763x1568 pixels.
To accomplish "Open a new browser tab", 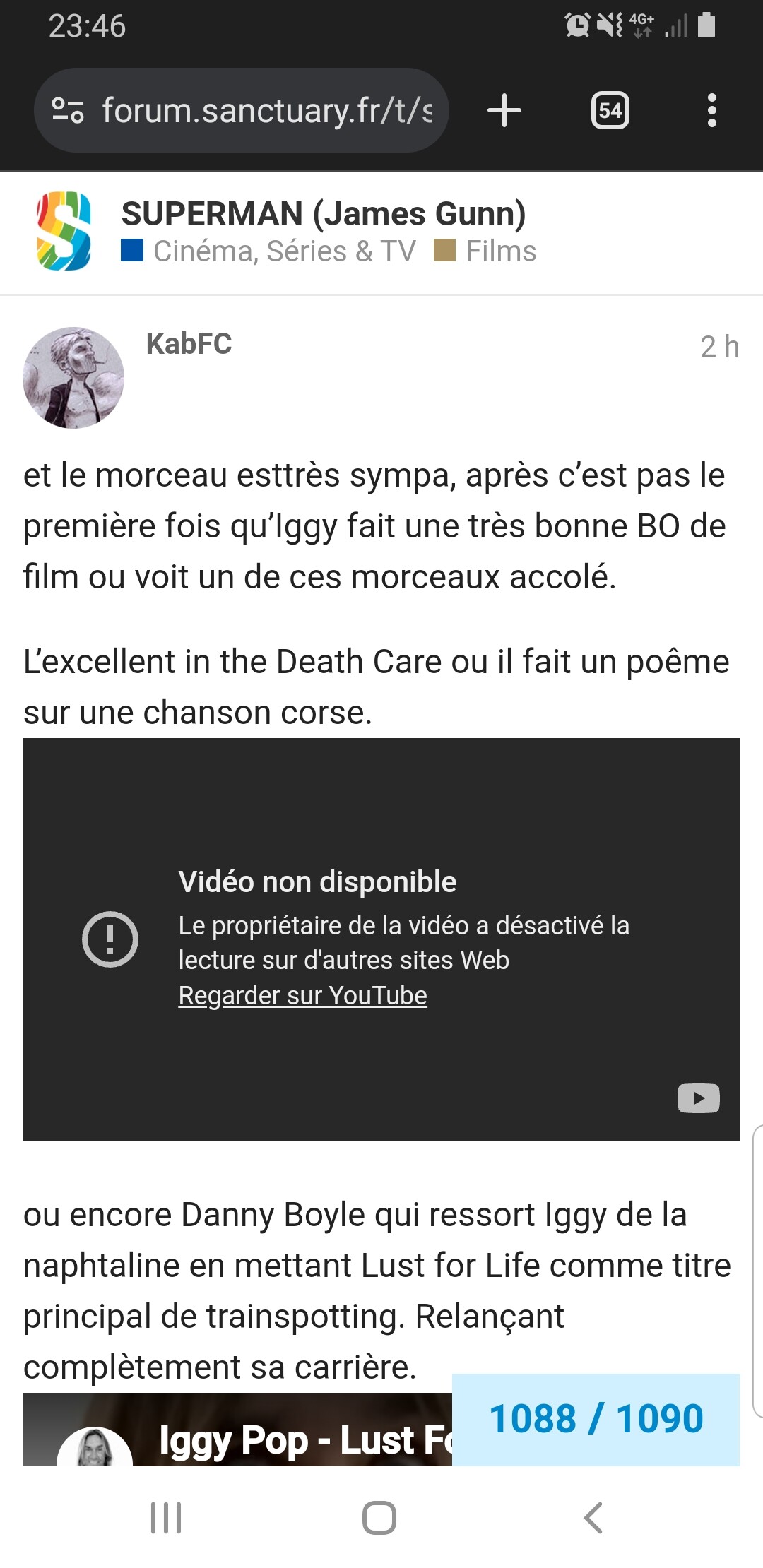I will point(504,111).
